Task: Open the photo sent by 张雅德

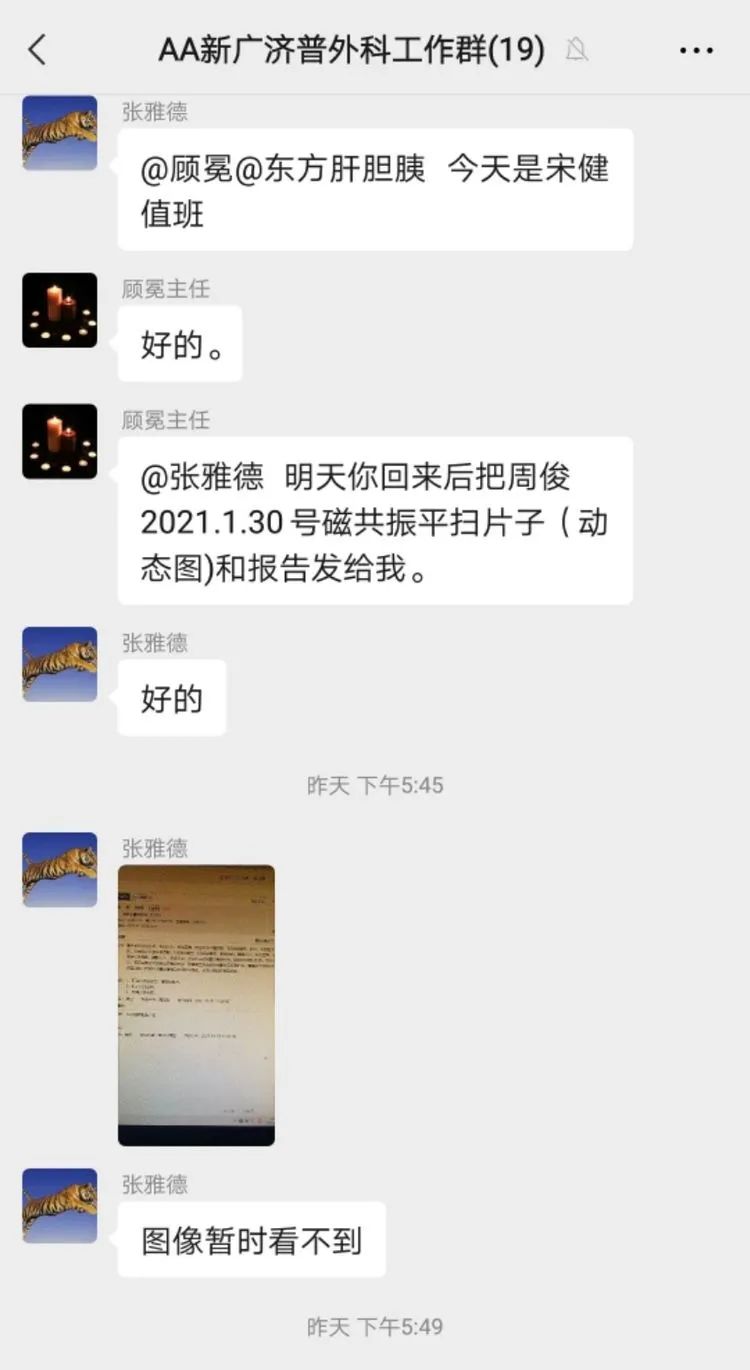Action: [x=196, y=1004]
